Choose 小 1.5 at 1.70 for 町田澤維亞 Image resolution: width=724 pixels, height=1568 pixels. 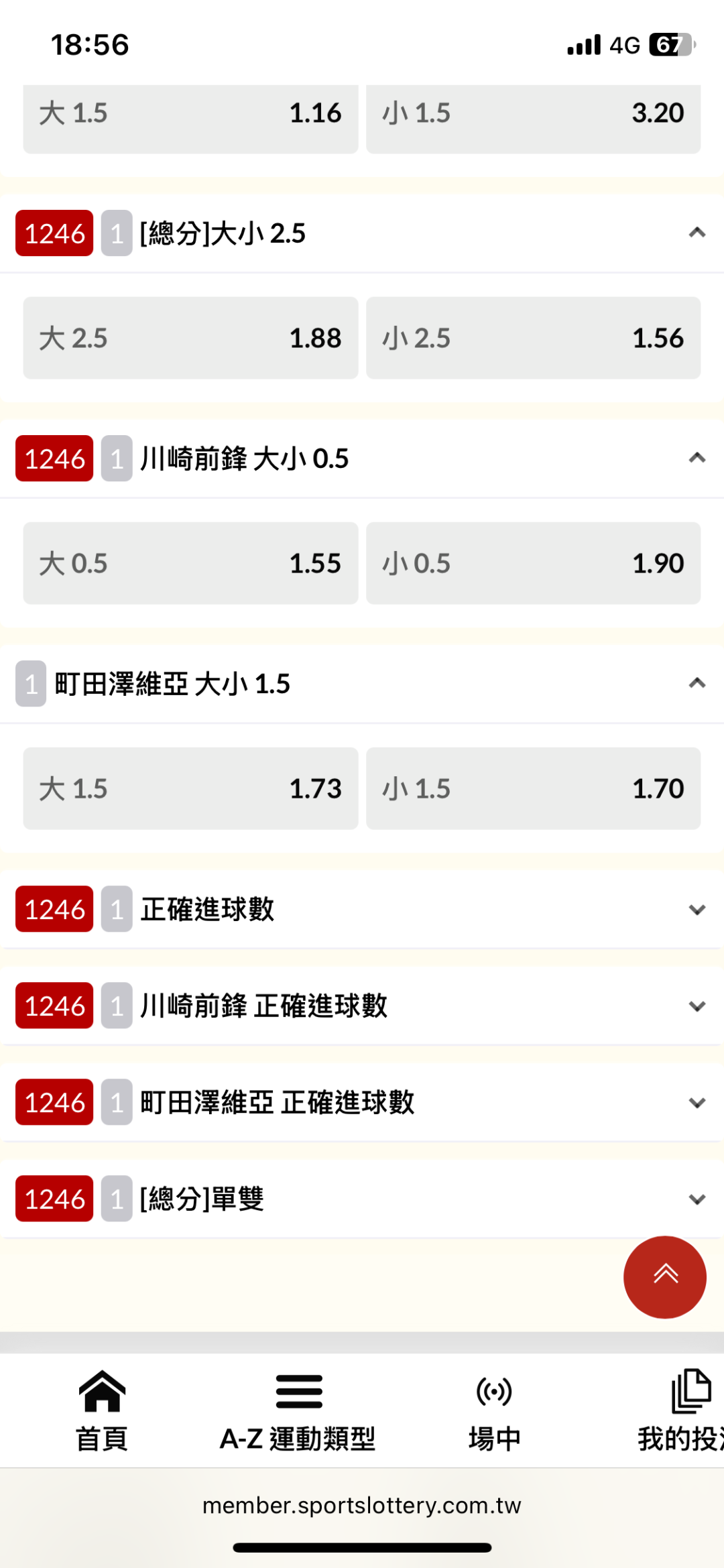point(533,788)
